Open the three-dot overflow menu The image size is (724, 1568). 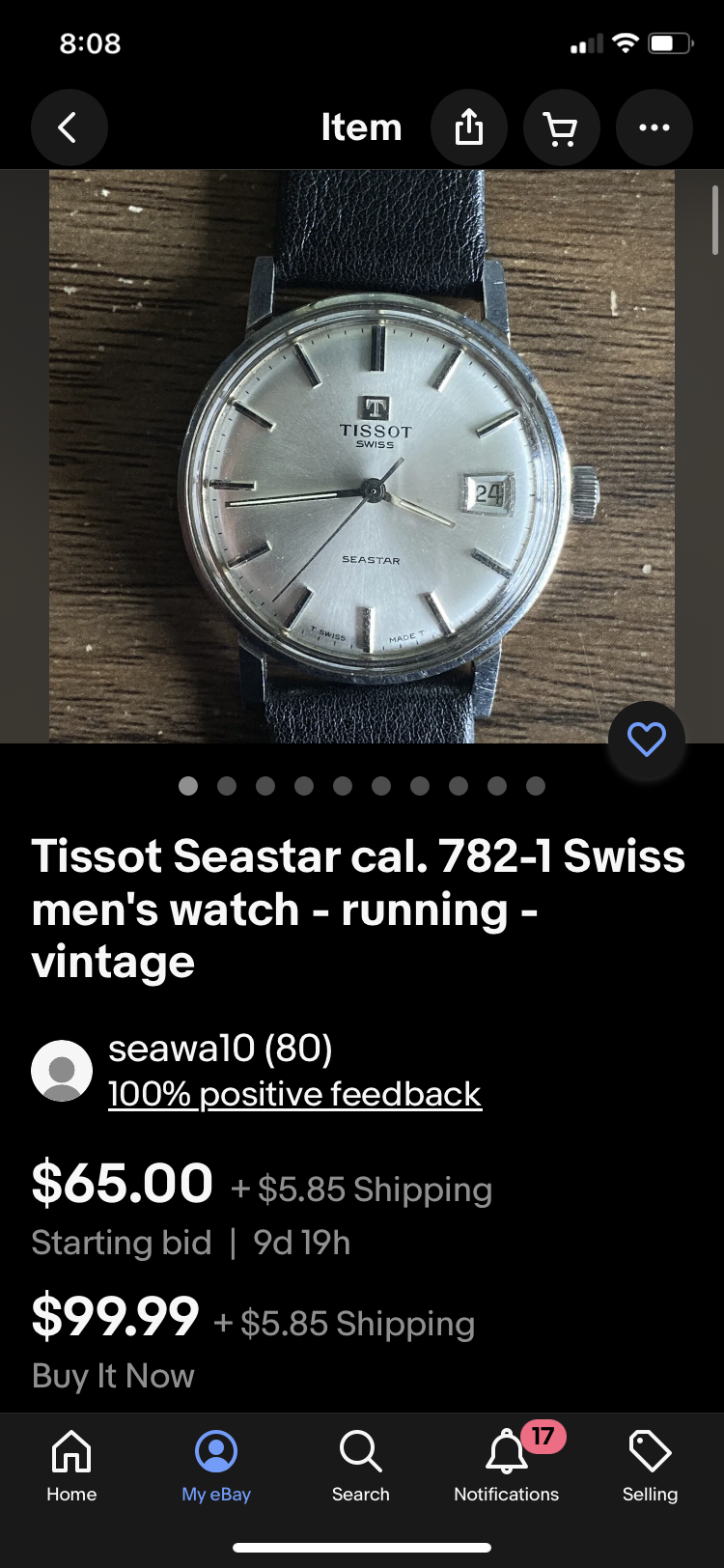[654, 127]
